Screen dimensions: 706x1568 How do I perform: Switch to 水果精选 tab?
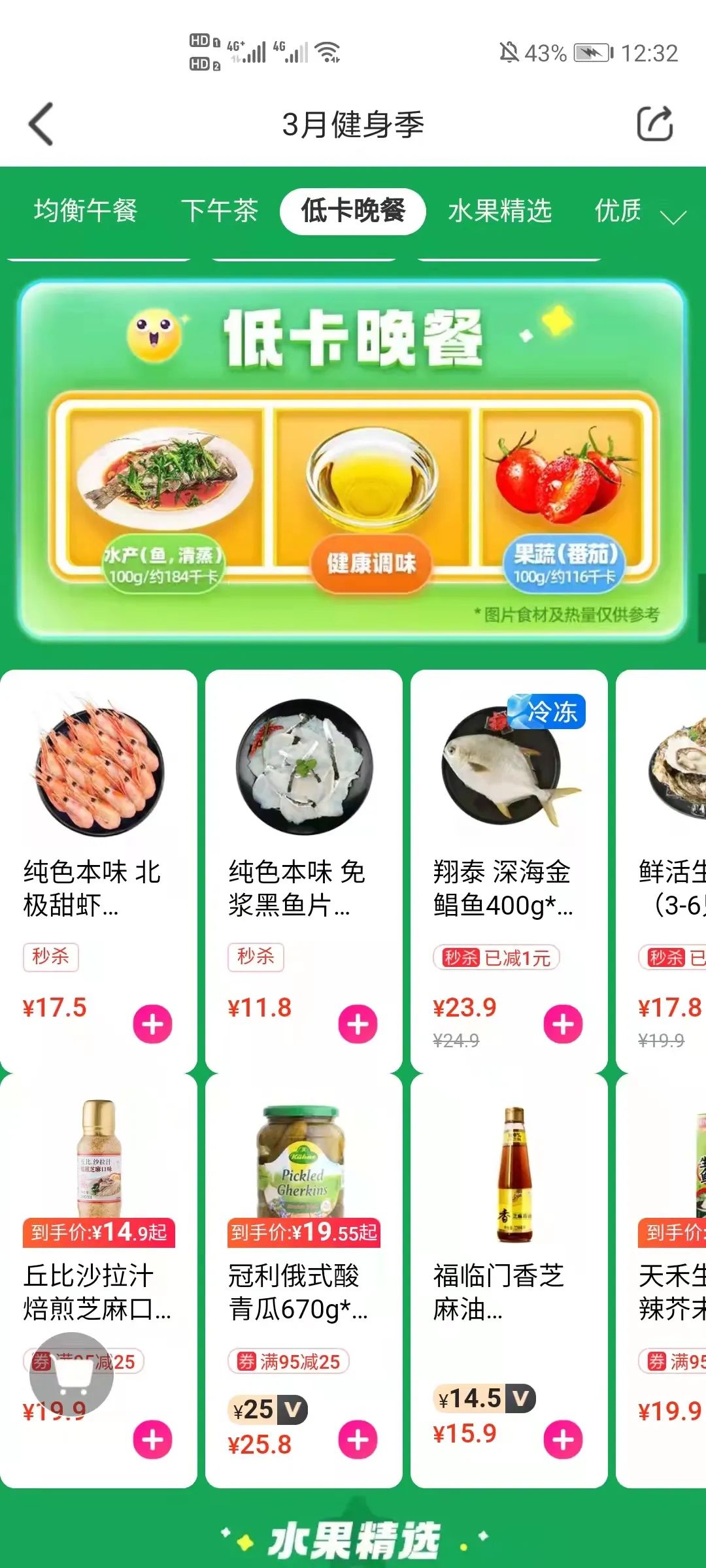click(500, 211)
